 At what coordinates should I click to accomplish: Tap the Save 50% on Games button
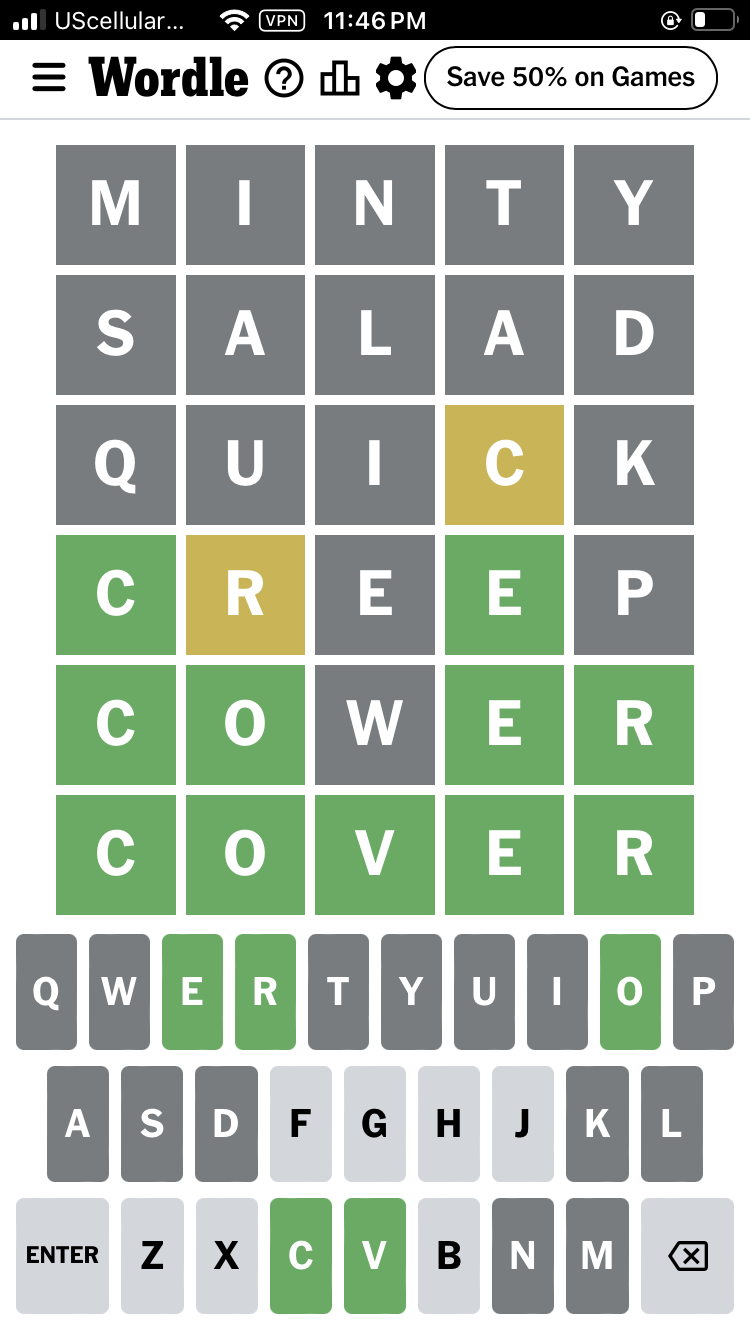pyautogui.click(x=571, y=78)
